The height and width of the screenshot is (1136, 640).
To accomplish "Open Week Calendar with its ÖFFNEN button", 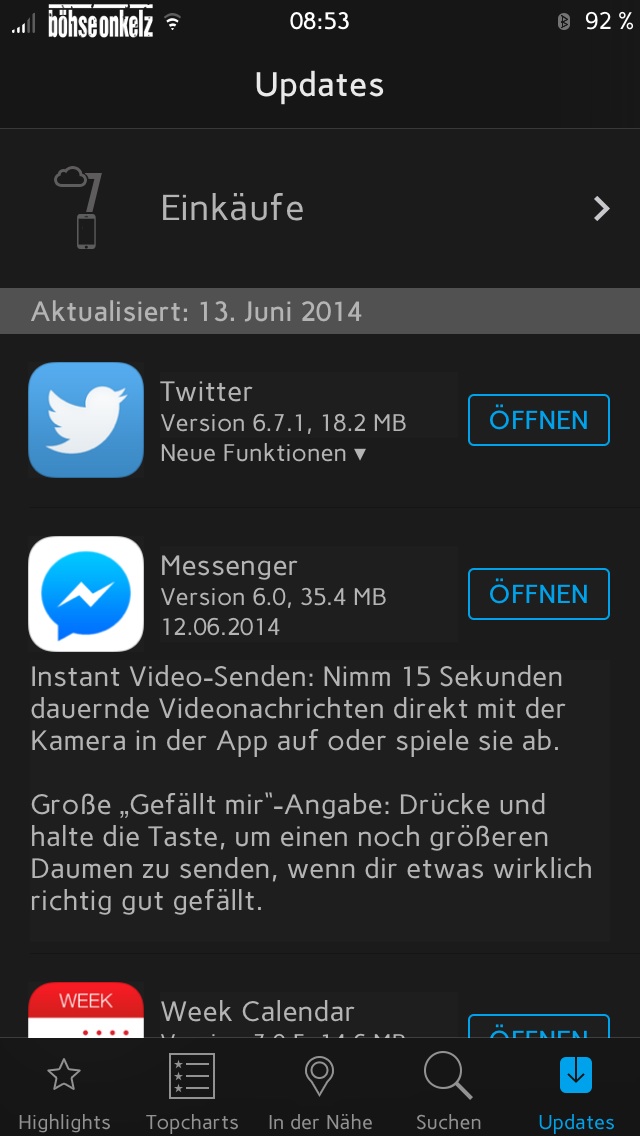I will pyautogui.click(x=538, y=1028).
